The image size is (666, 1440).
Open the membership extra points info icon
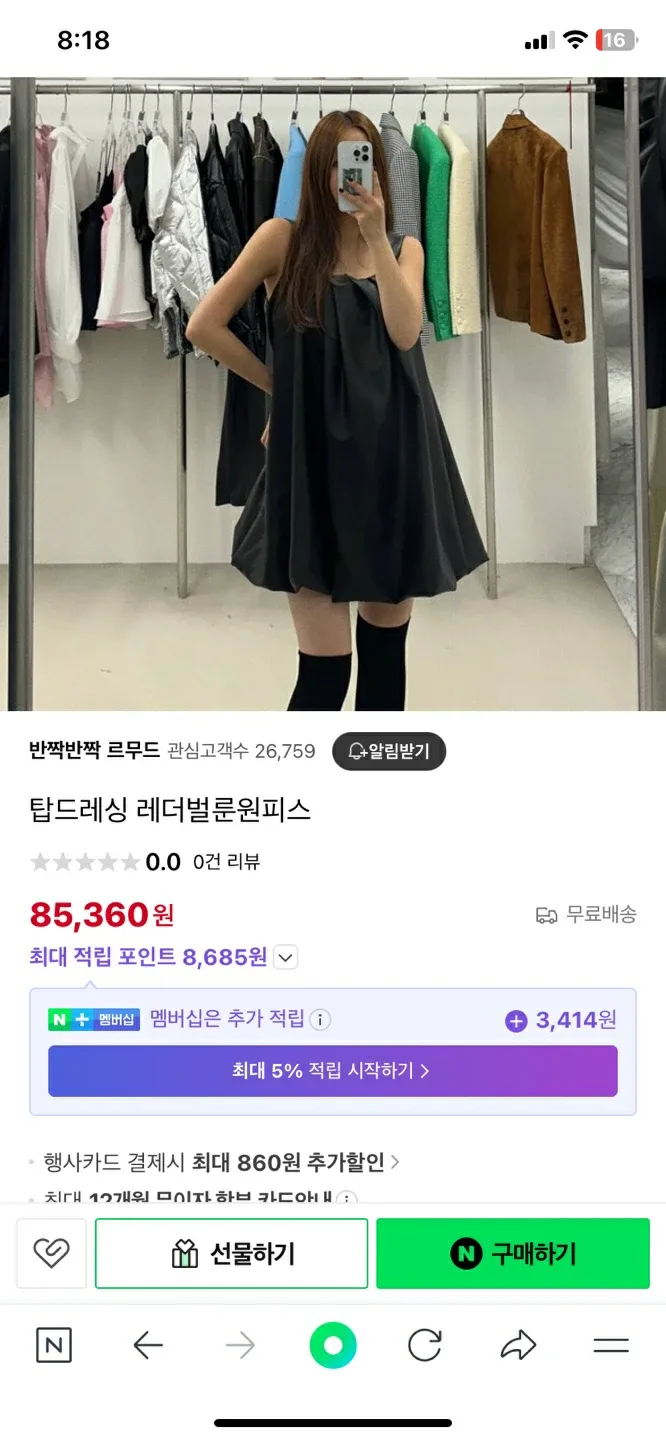pyautogui.click(x=320, y=1020)
